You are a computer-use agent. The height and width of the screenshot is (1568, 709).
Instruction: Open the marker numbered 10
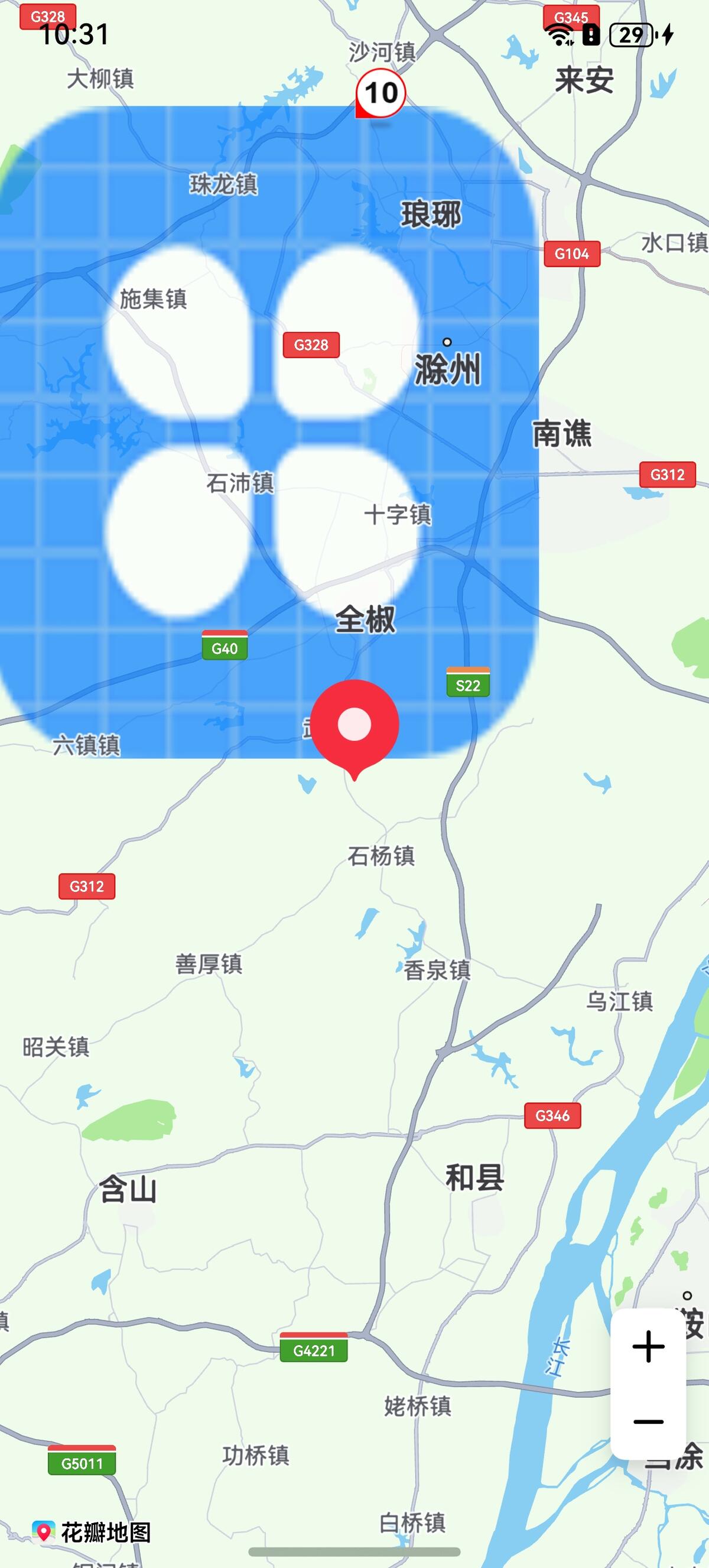pos(381,93)
